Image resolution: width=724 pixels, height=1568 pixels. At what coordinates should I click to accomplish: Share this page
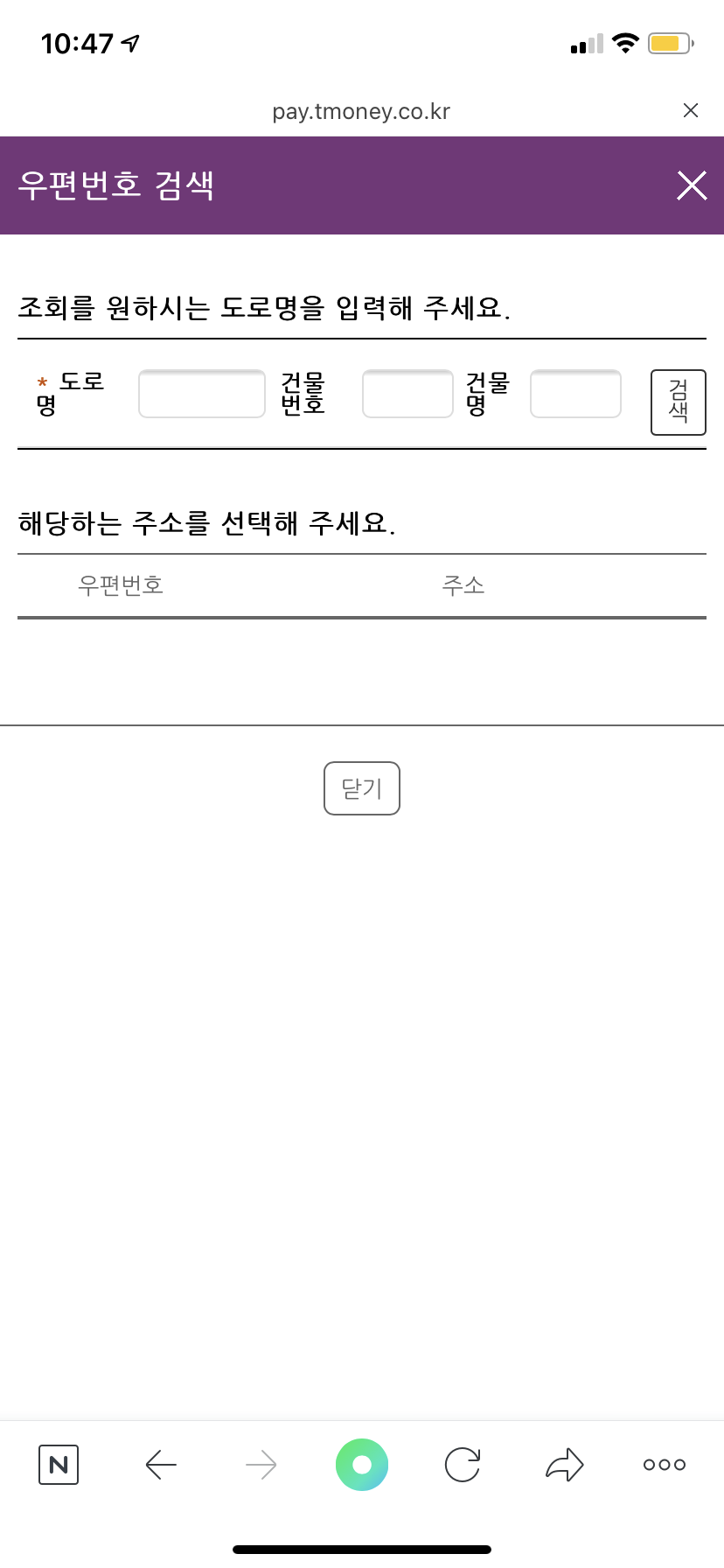(x=564, y=1465)
